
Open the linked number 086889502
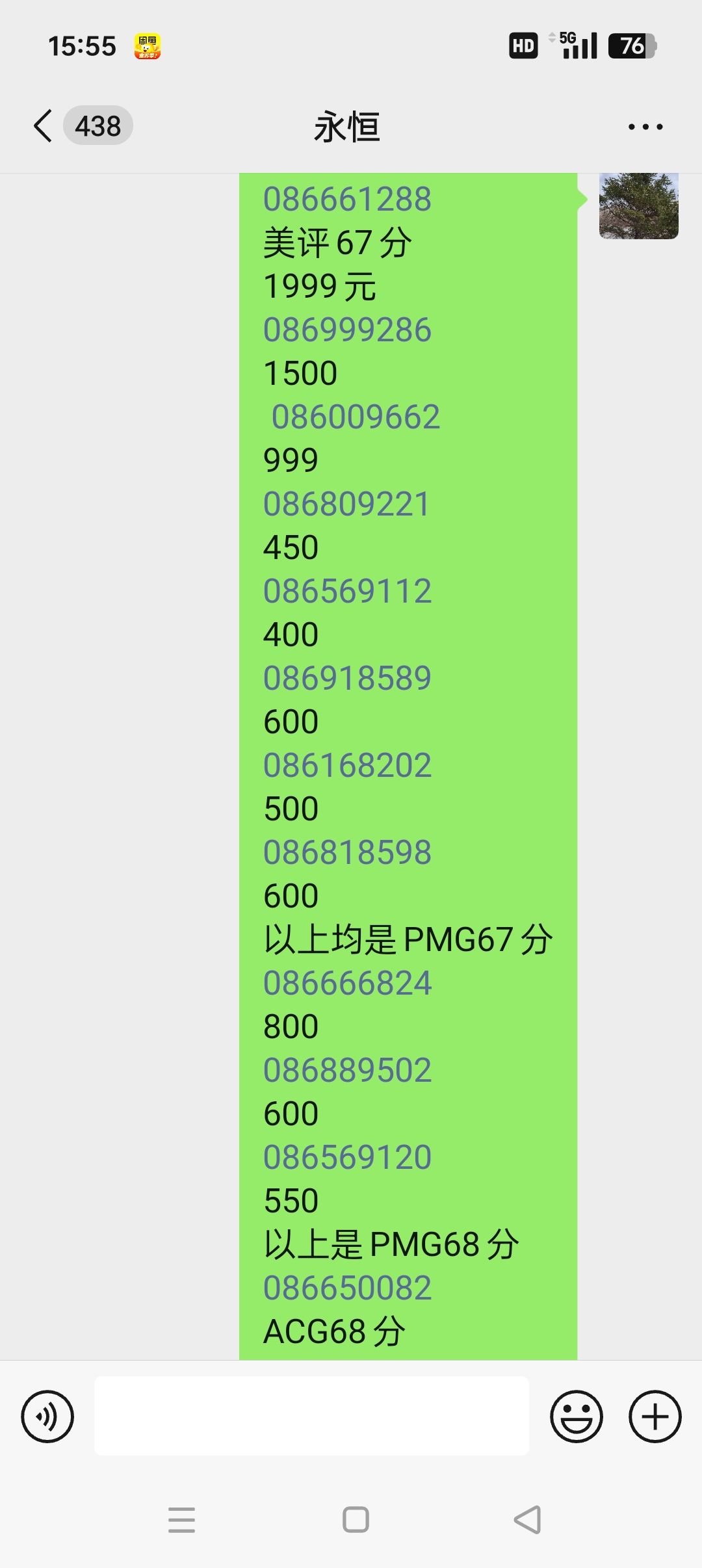pyautogui.click(x=347, y=1070)
